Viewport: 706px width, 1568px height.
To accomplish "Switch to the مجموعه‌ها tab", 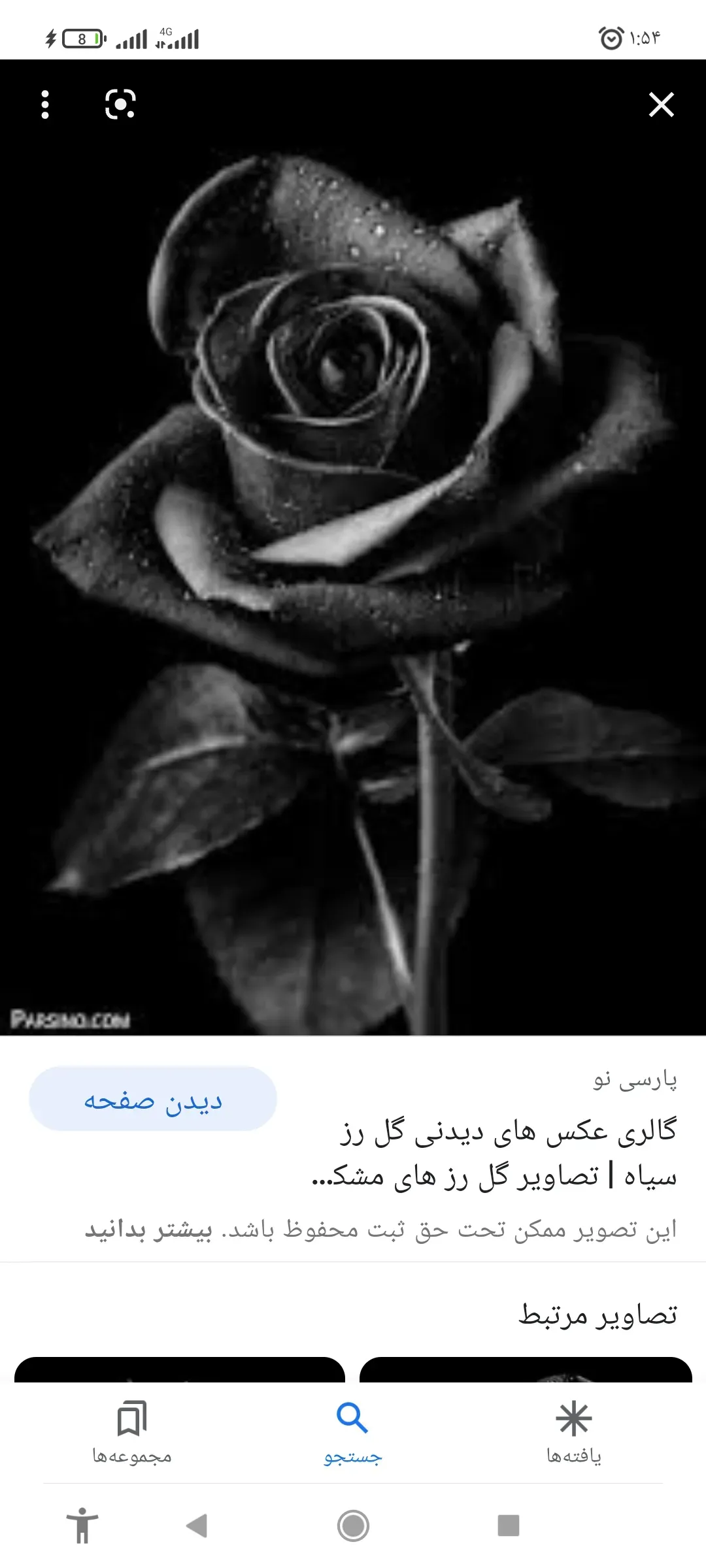I will tap(132, 1431).
